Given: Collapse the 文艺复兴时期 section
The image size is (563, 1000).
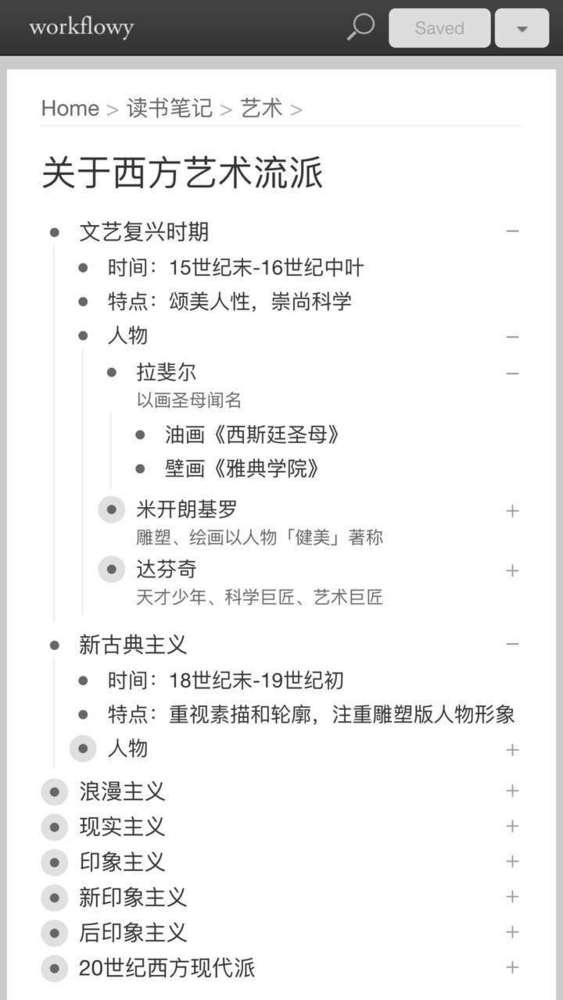Looking at the screenshot, I should click(512, 232).
